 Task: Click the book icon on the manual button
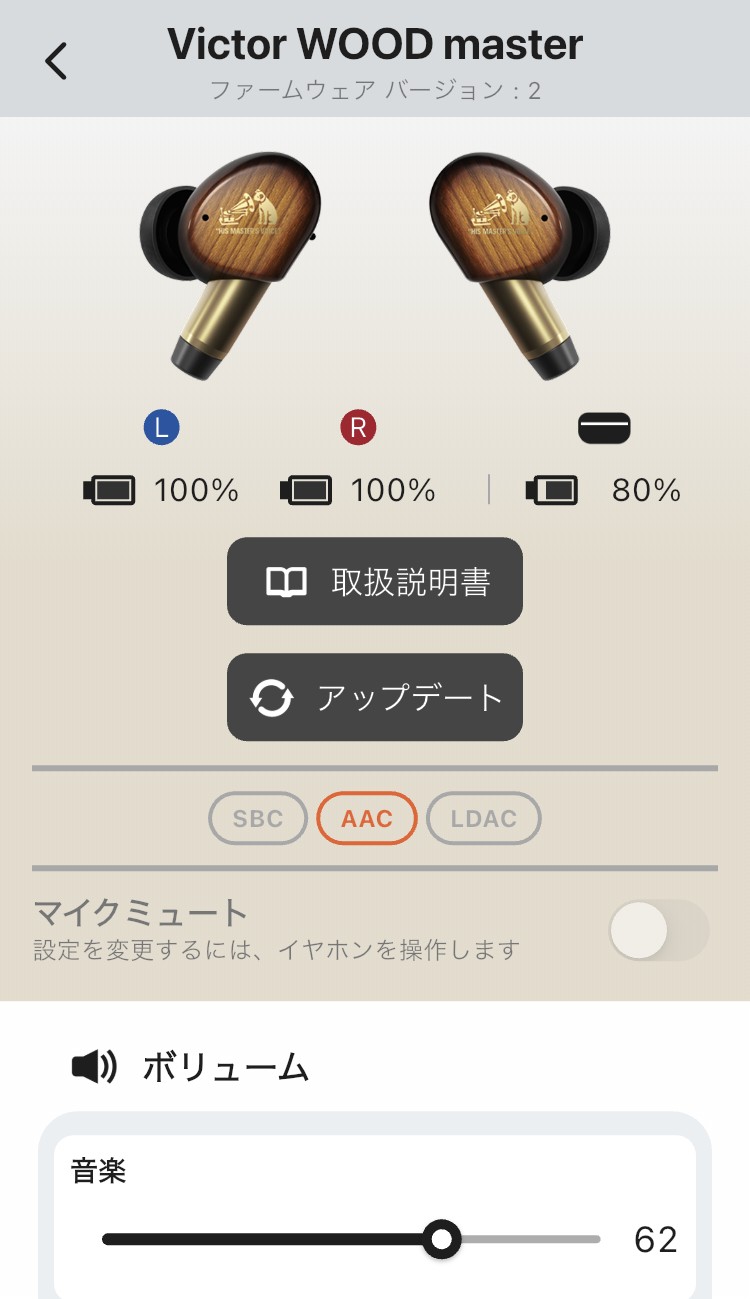pyautogui.click(x=289, y=581)
